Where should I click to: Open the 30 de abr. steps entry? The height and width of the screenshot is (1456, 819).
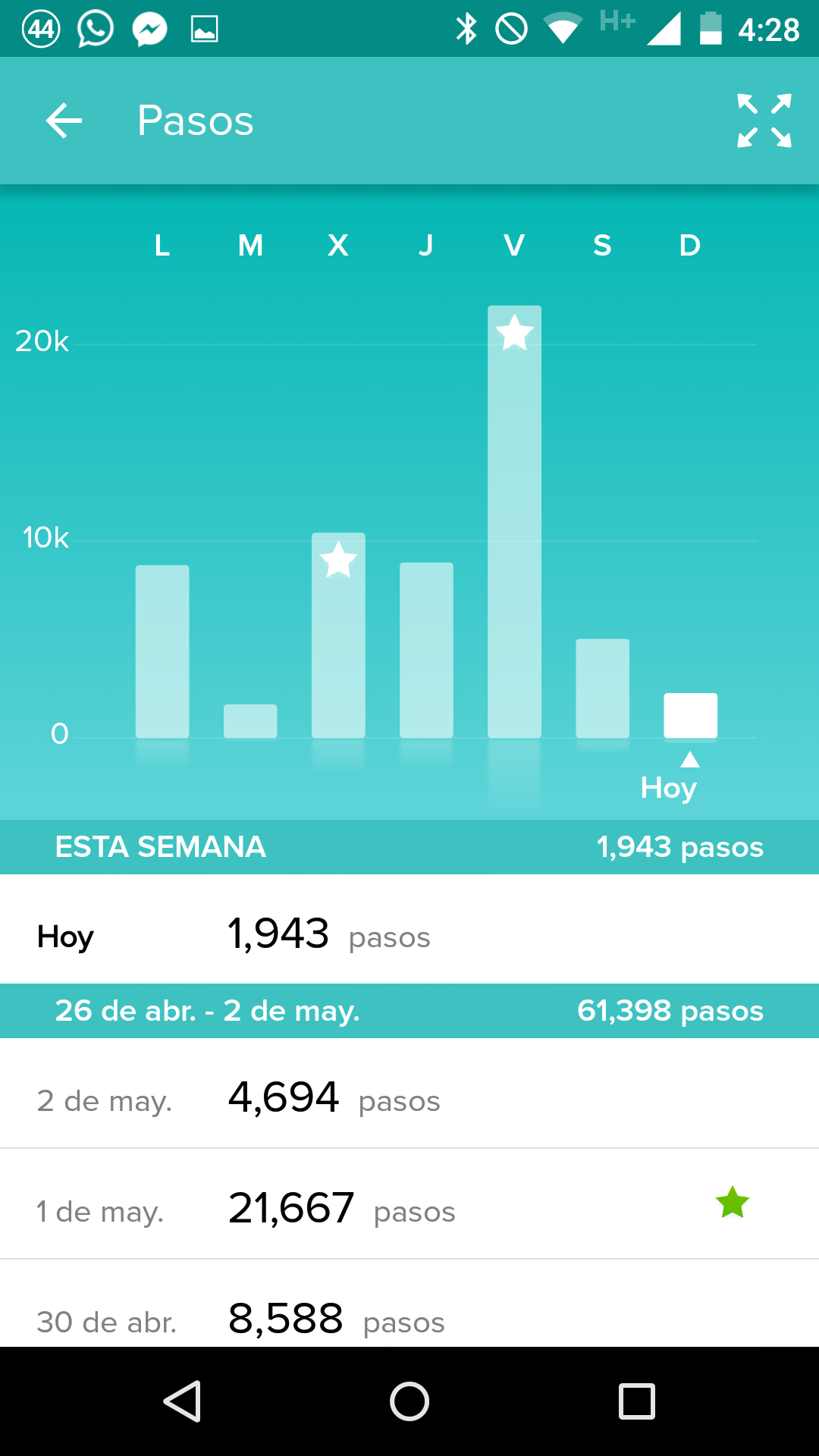409,1304
